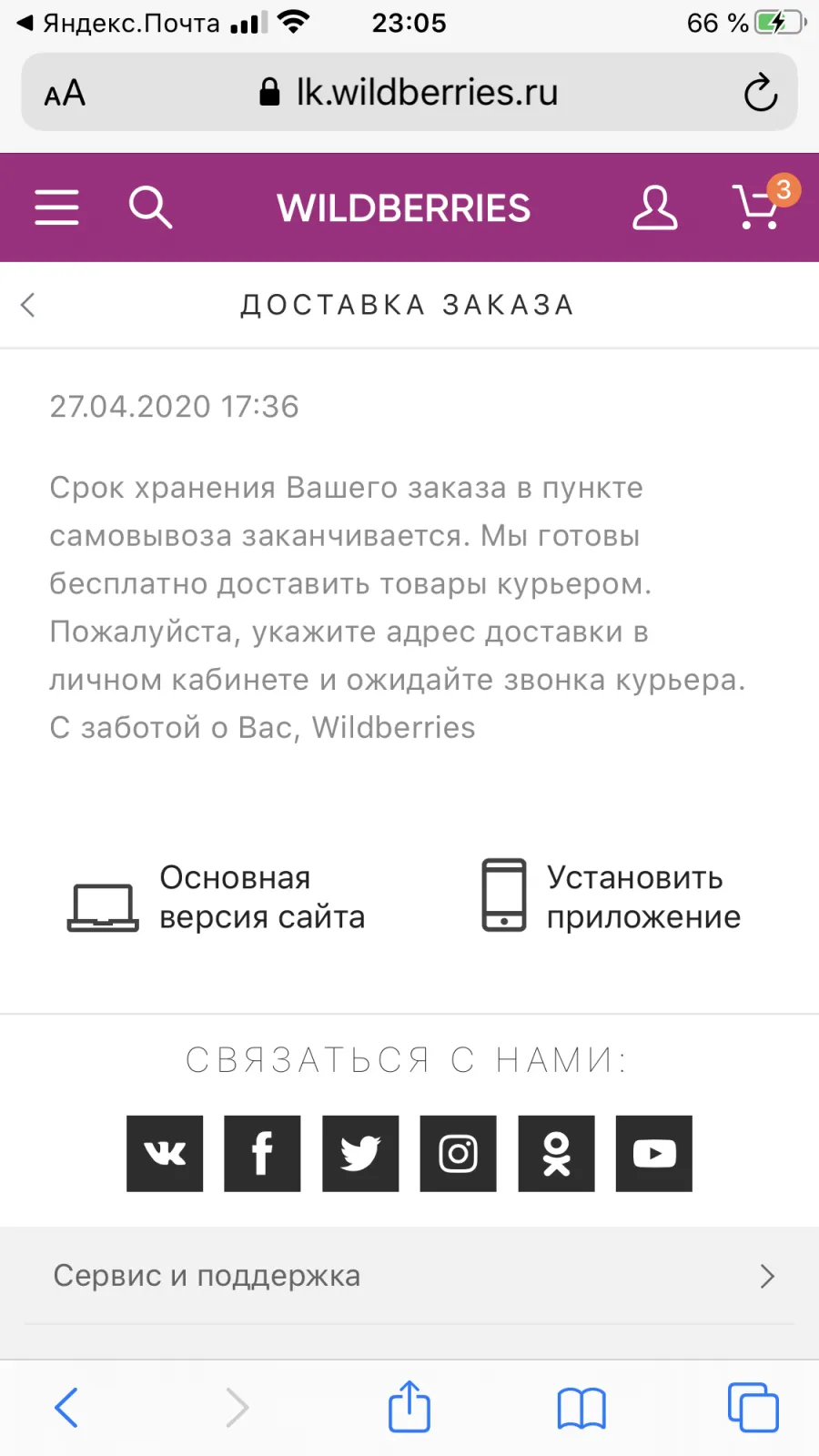Tap the search magnifier icon
Viewport: 819px width, 1456px height.
[150, 207]
